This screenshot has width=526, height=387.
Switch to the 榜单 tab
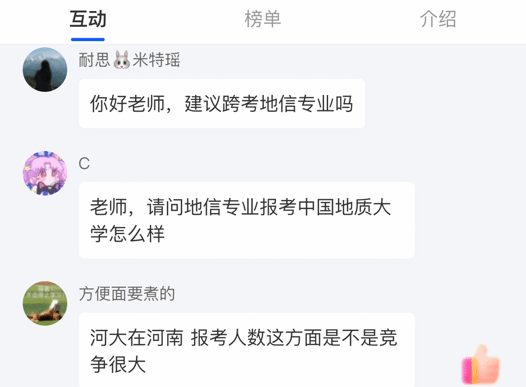pyautogui.click(x=263, y=19)
